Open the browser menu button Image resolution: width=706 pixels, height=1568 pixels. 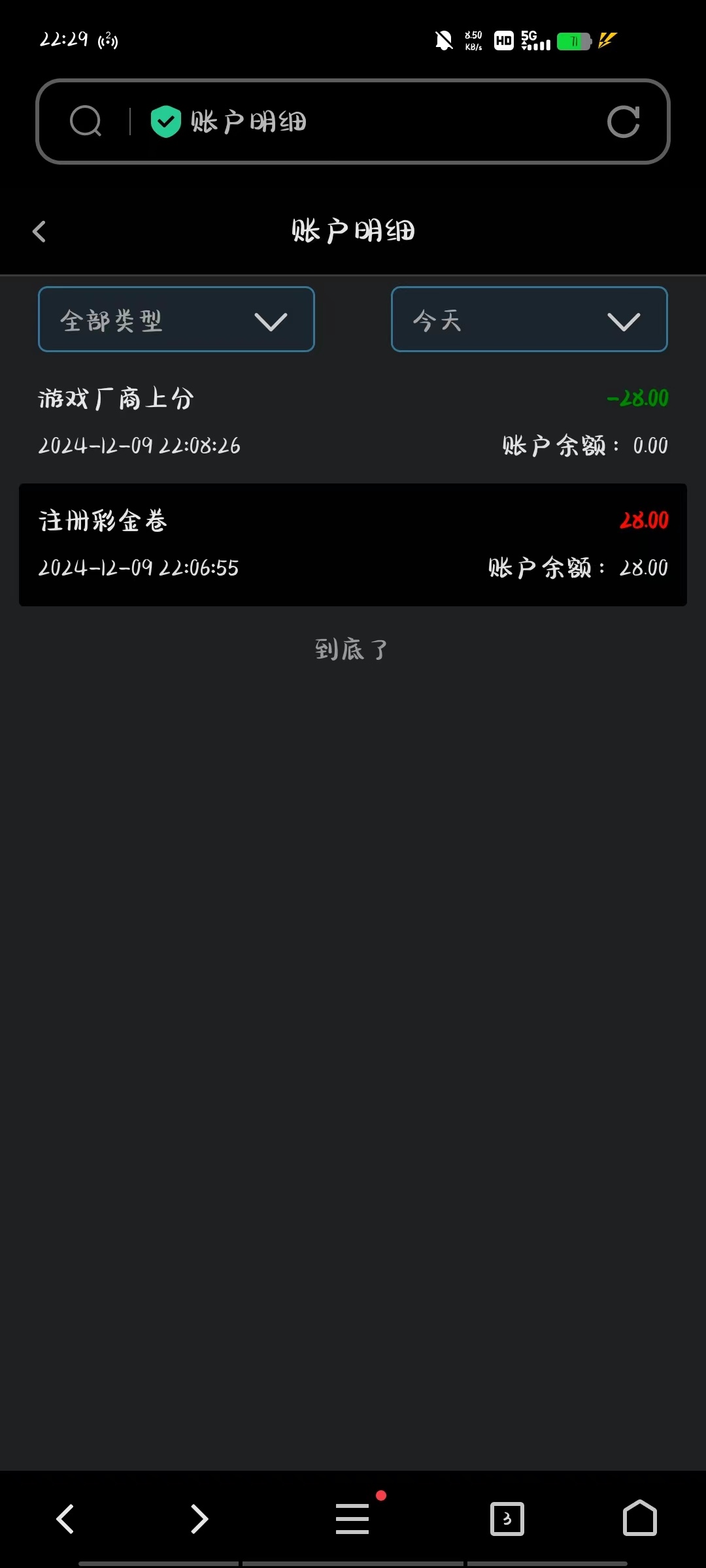[x=353, y=1518]
